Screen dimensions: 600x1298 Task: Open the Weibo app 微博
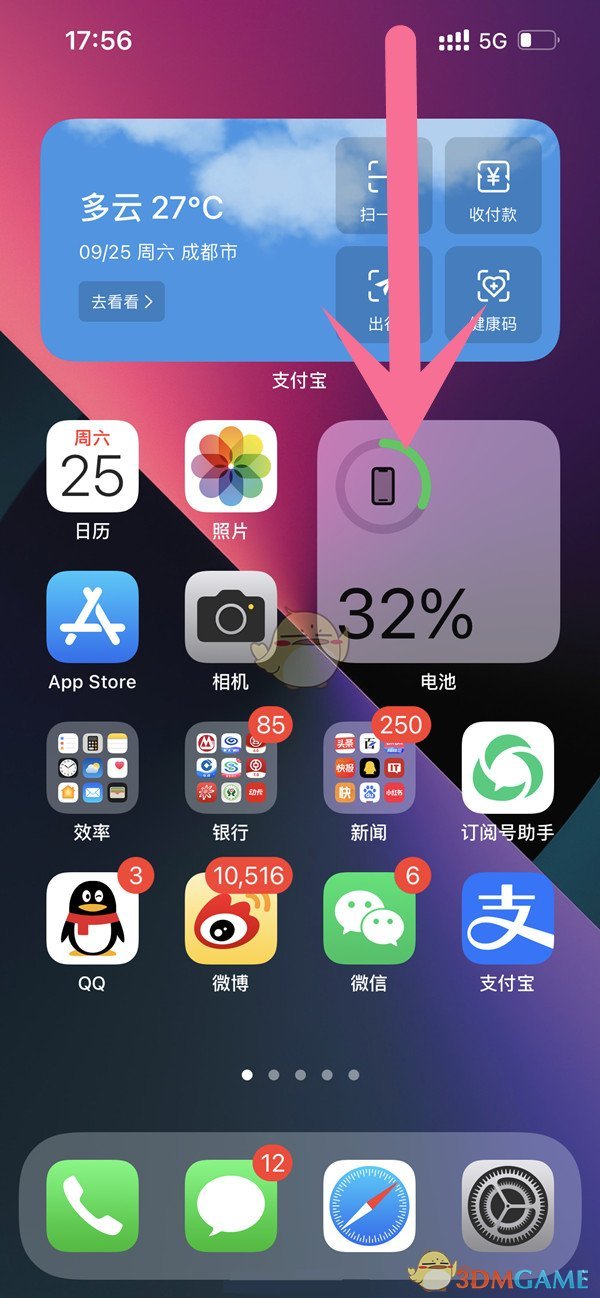[231, 917]
